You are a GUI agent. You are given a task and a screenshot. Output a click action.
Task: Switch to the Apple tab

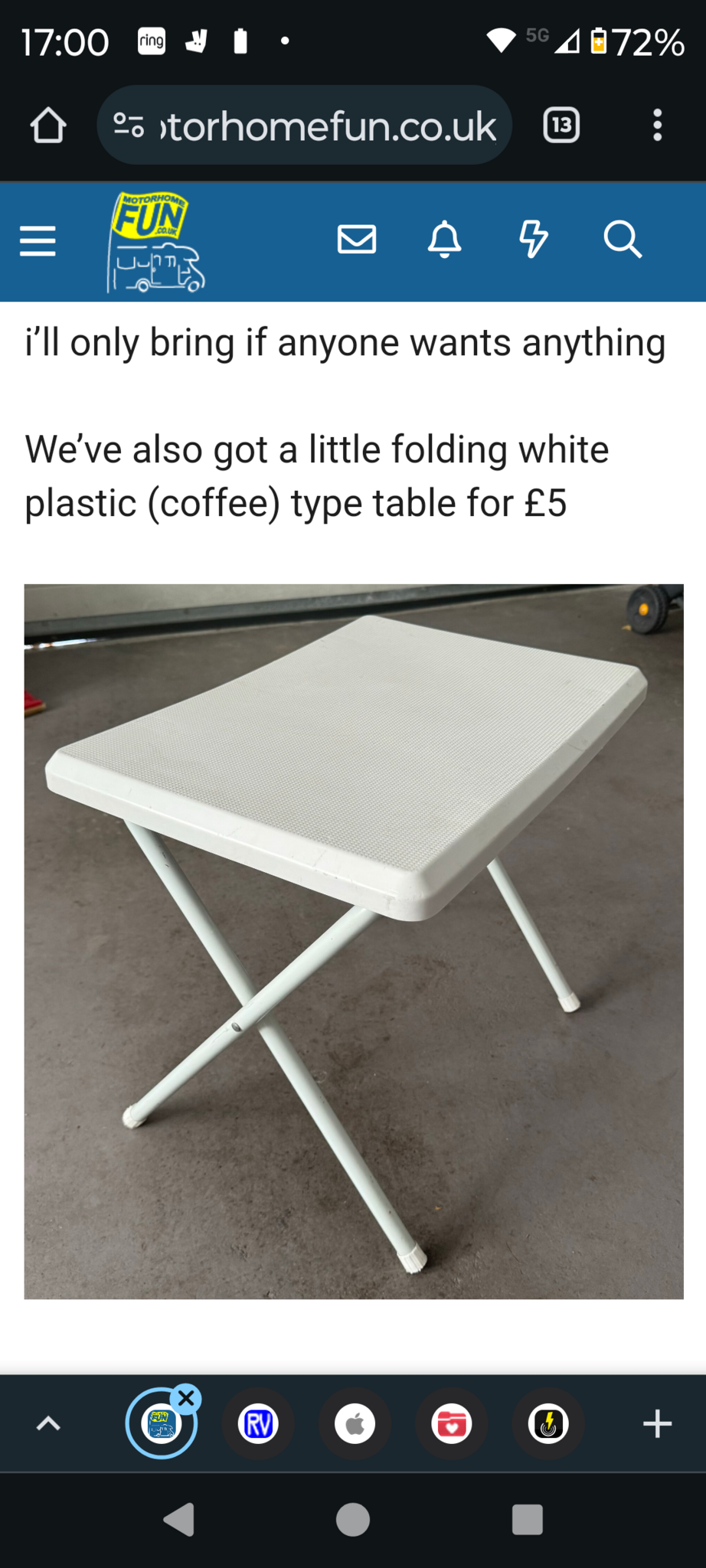tap(355, 1424)
